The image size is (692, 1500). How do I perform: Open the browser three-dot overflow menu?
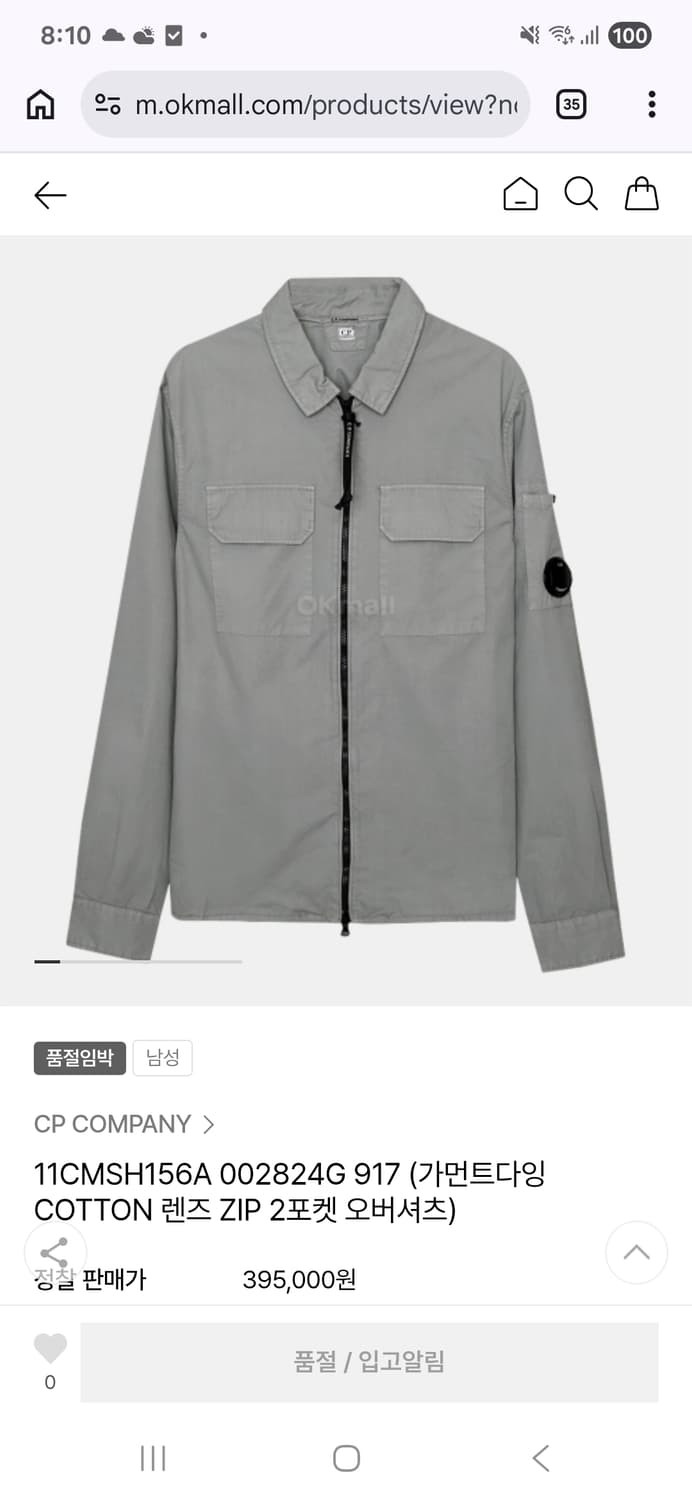(x=651, y=104)
